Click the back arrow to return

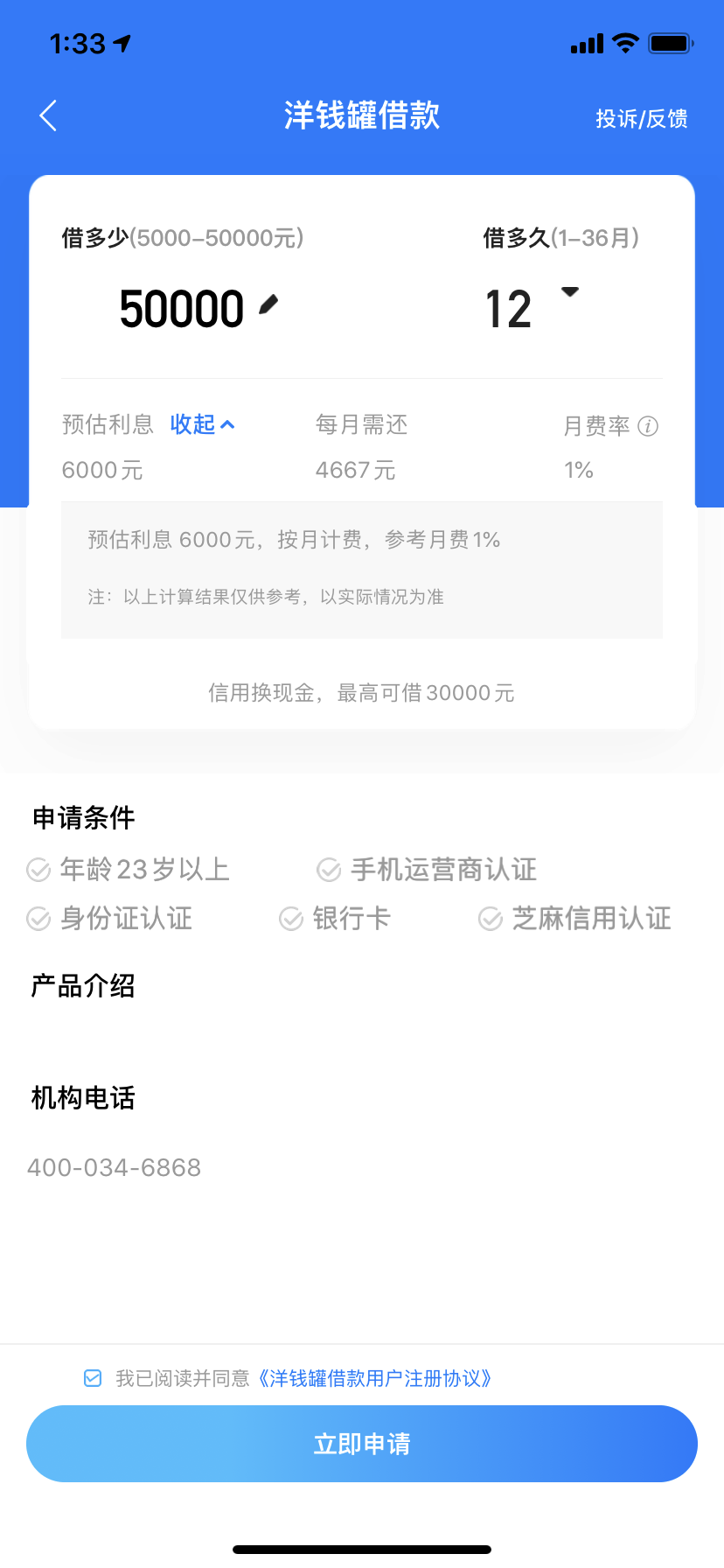point(47,115)
